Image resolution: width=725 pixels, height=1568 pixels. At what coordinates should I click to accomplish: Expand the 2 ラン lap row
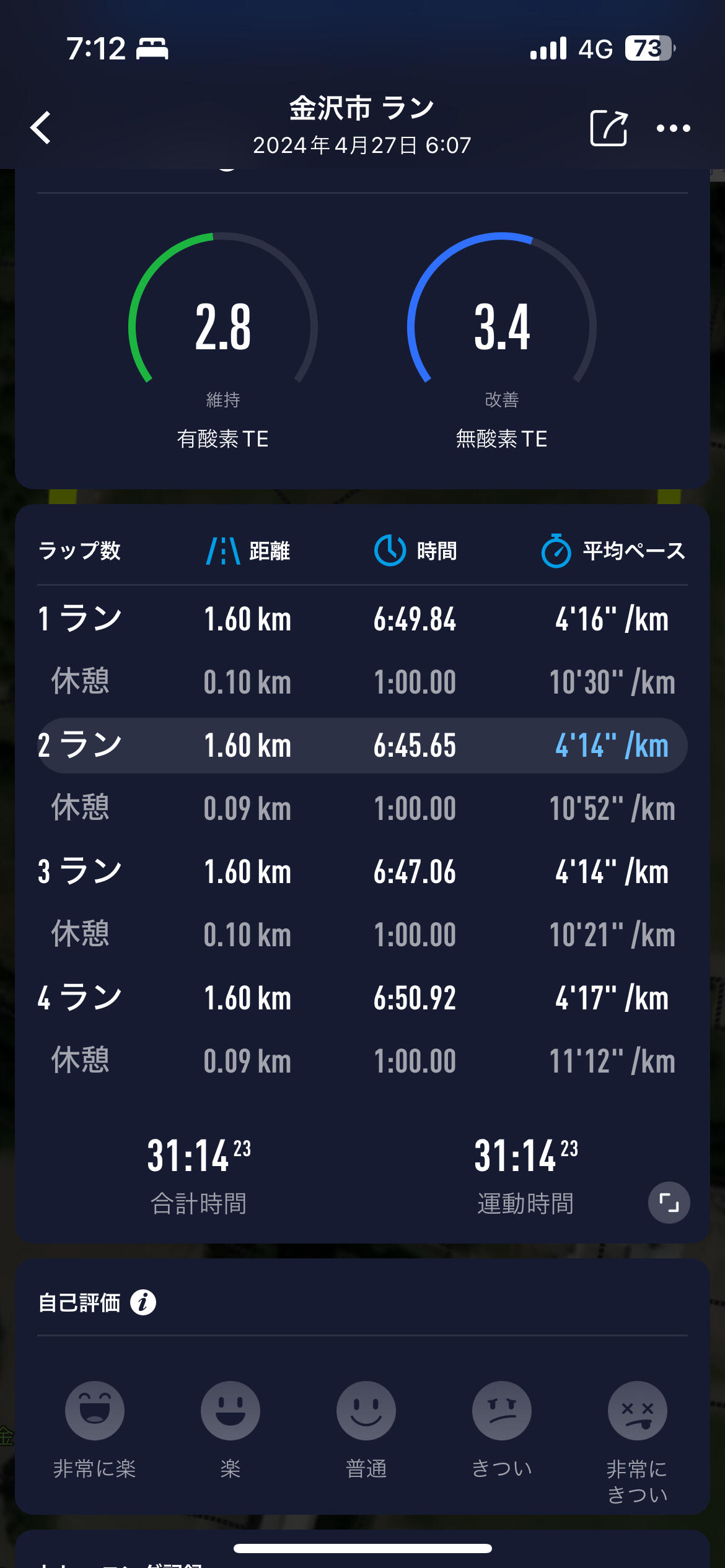(x=362, y=746)
